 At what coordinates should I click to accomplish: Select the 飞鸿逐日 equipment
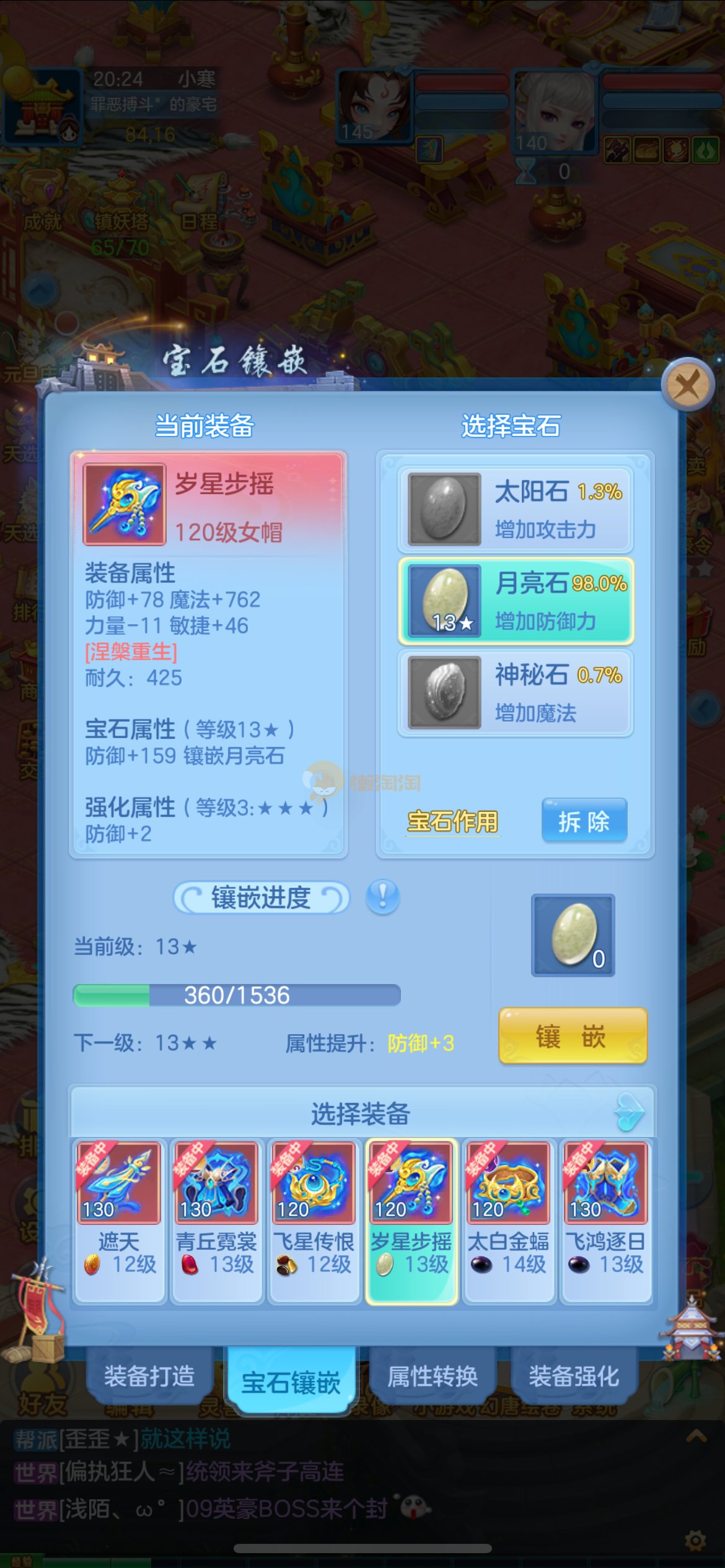[605, 1220]
